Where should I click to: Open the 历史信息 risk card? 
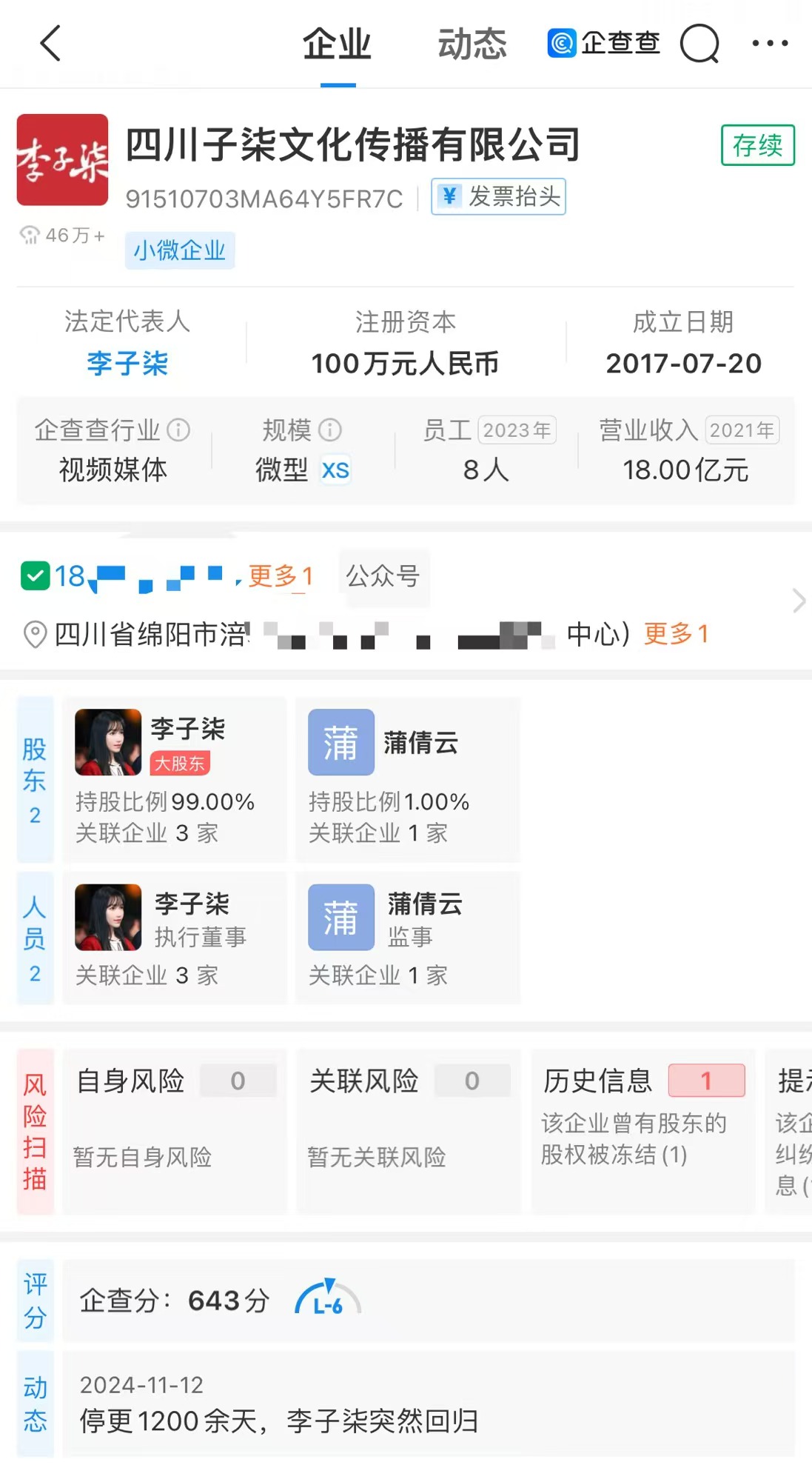(x=642, y=1130)
